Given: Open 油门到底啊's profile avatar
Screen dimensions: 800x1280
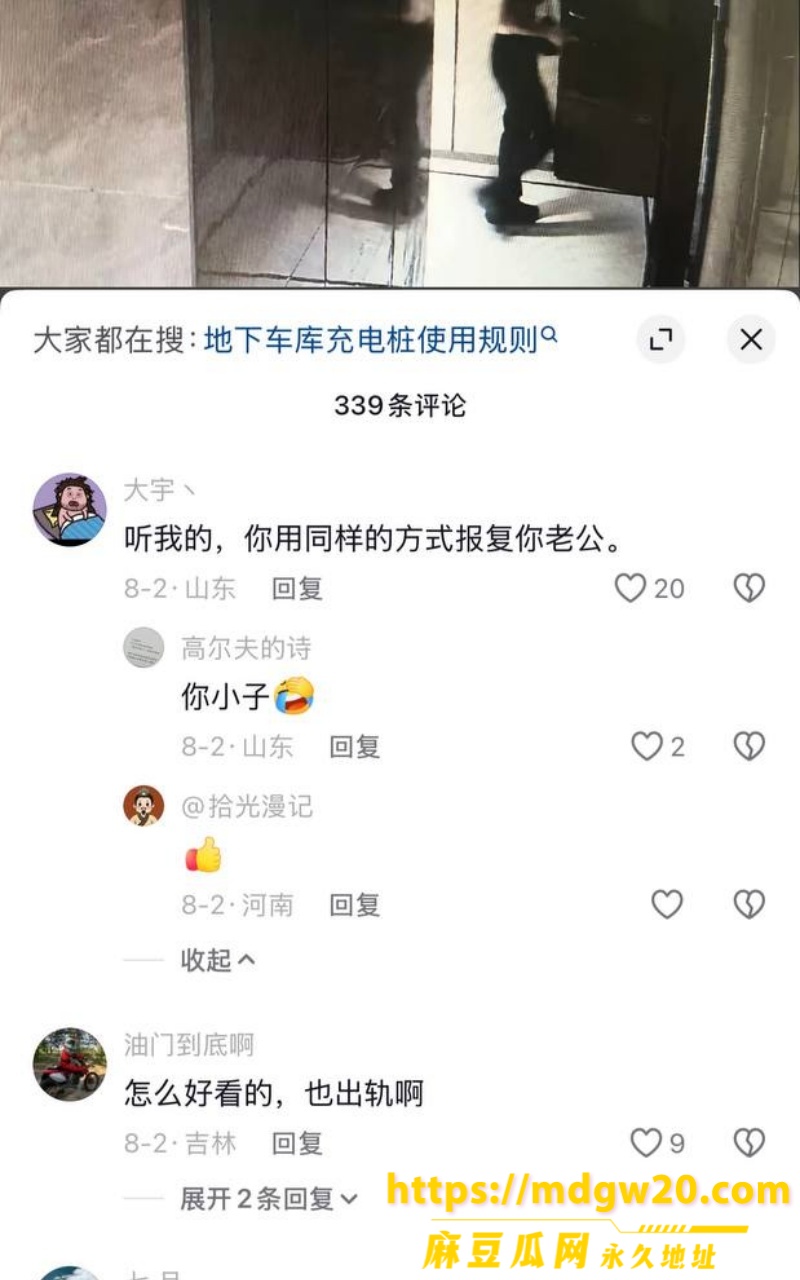Looking at the screenshot, I should pyautogui.click(x=70, y=1064).
